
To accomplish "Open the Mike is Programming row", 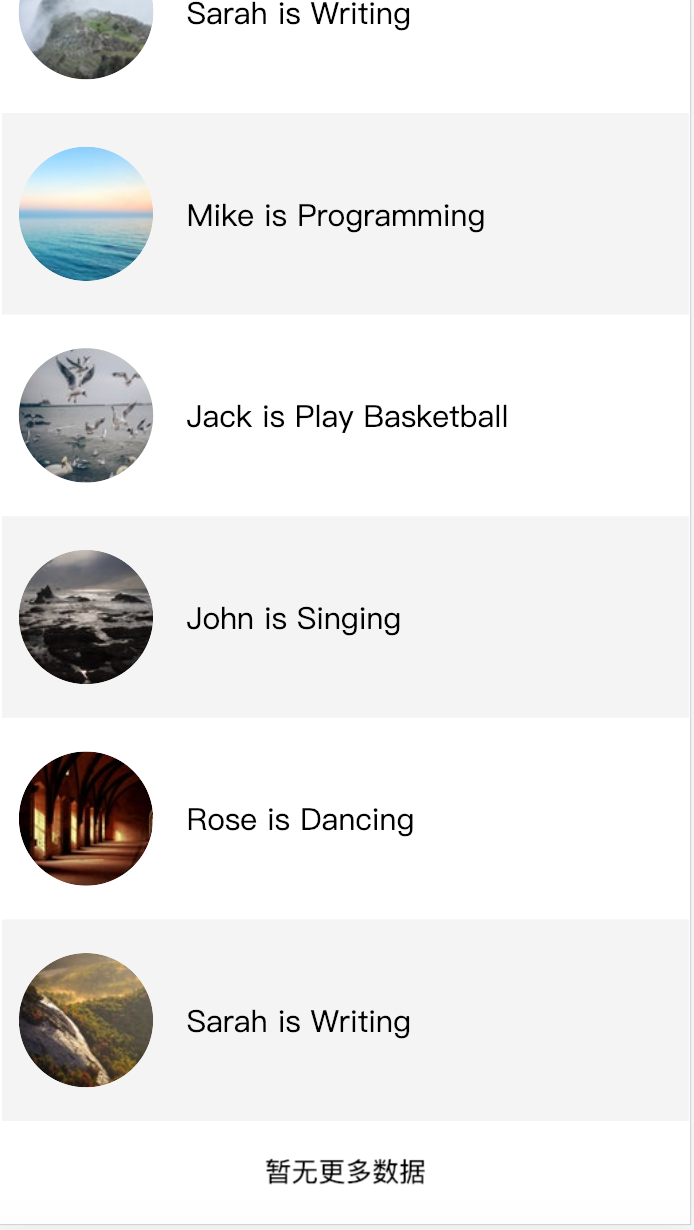I will coord(336,215).
